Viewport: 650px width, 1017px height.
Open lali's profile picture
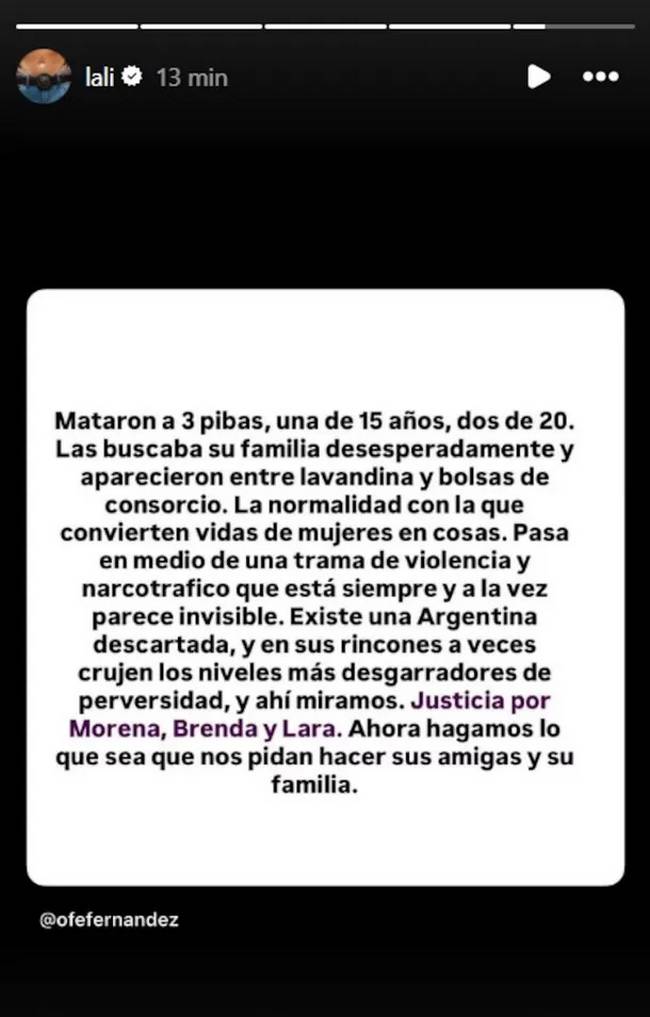click(x=44, y=77)
